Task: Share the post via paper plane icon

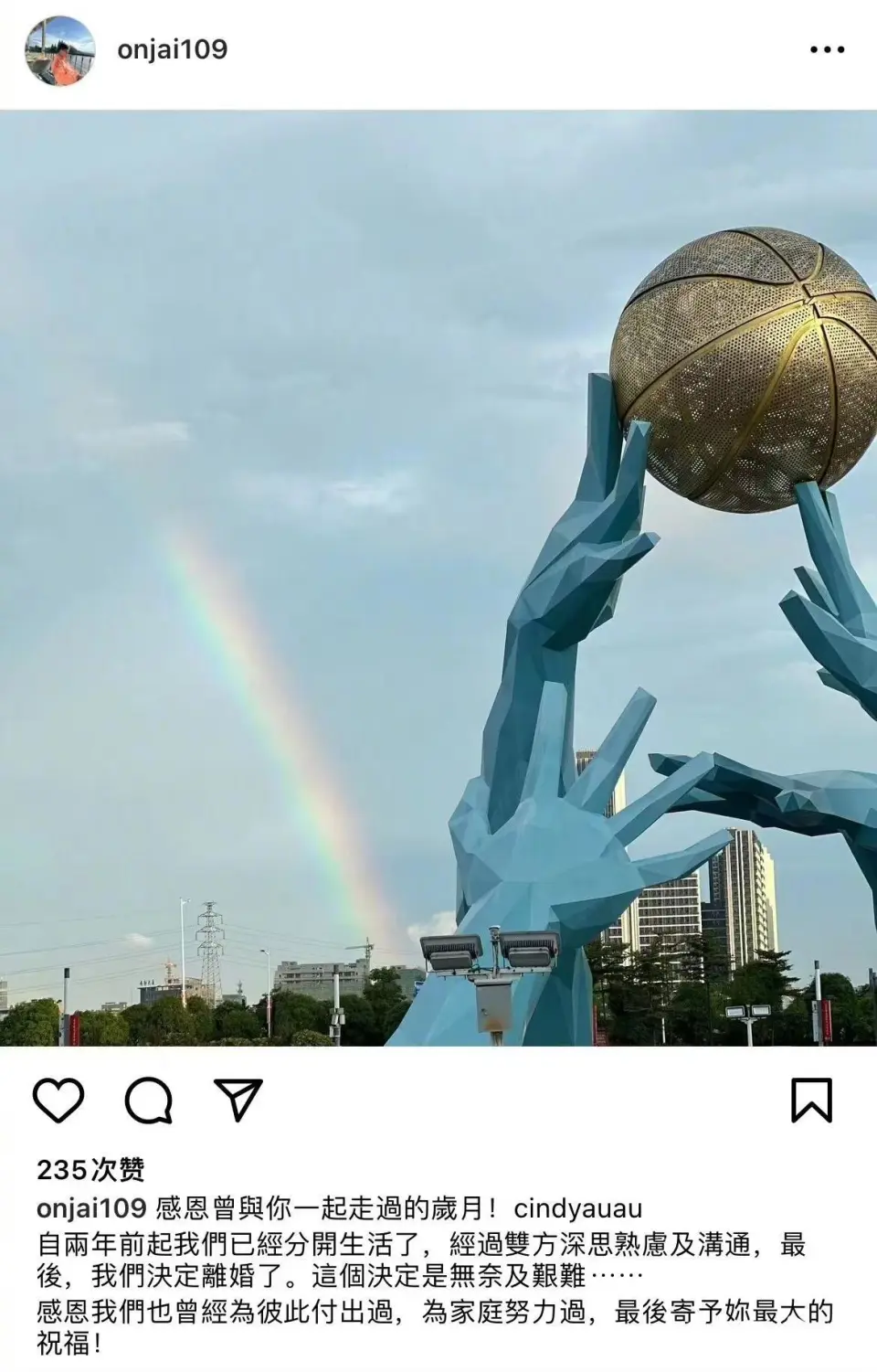Action: (x=238, y=1100)
